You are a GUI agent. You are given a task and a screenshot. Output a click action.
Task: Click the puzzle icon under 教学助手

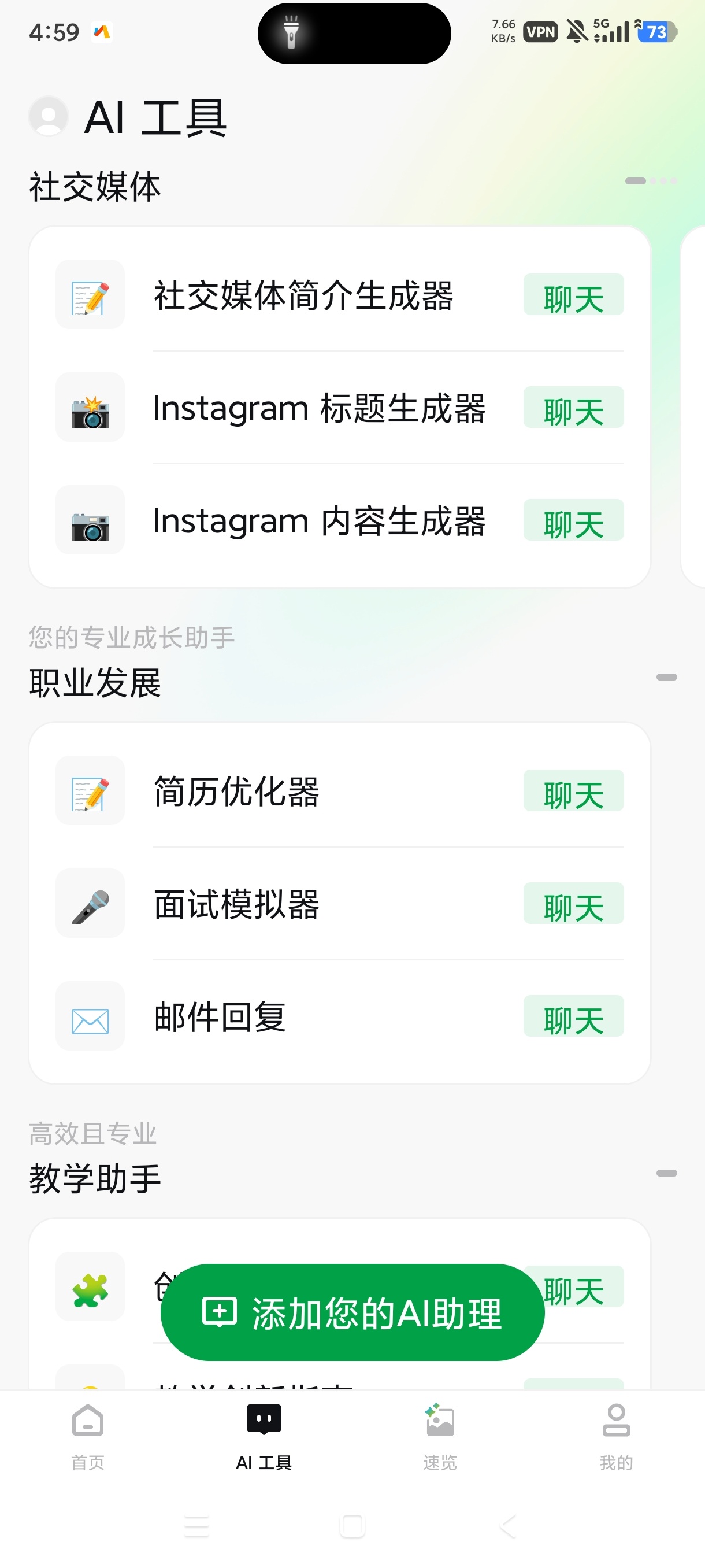90,1288
